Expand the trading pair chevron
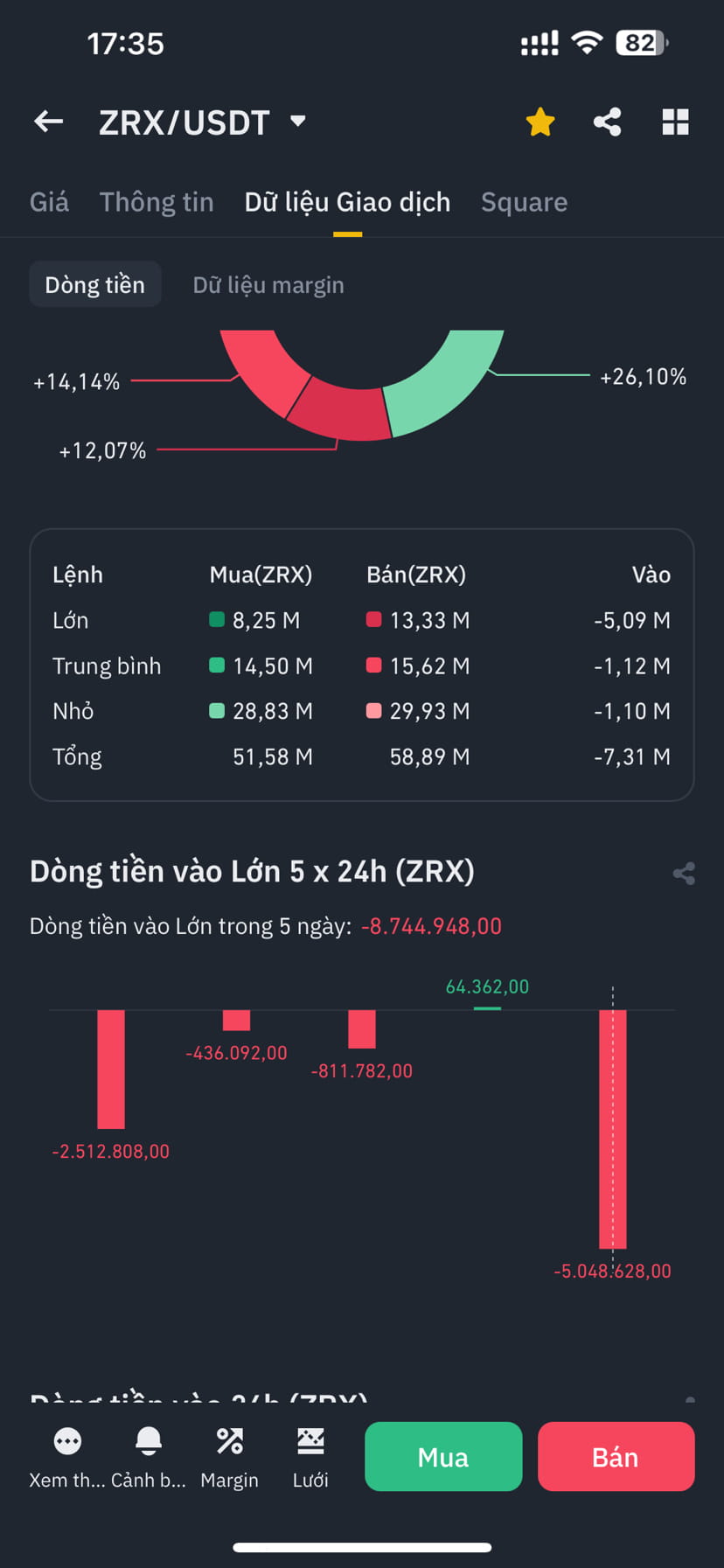The image size is (724, 1568). [297, 122]
